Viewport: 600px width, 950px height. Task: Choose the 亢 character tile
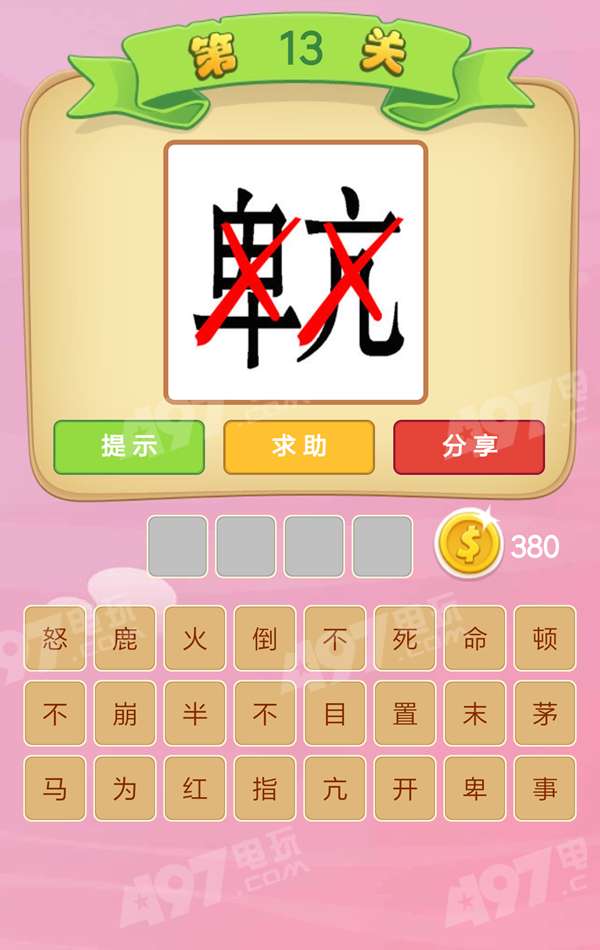pyautogui.click(x=335, y=789)
